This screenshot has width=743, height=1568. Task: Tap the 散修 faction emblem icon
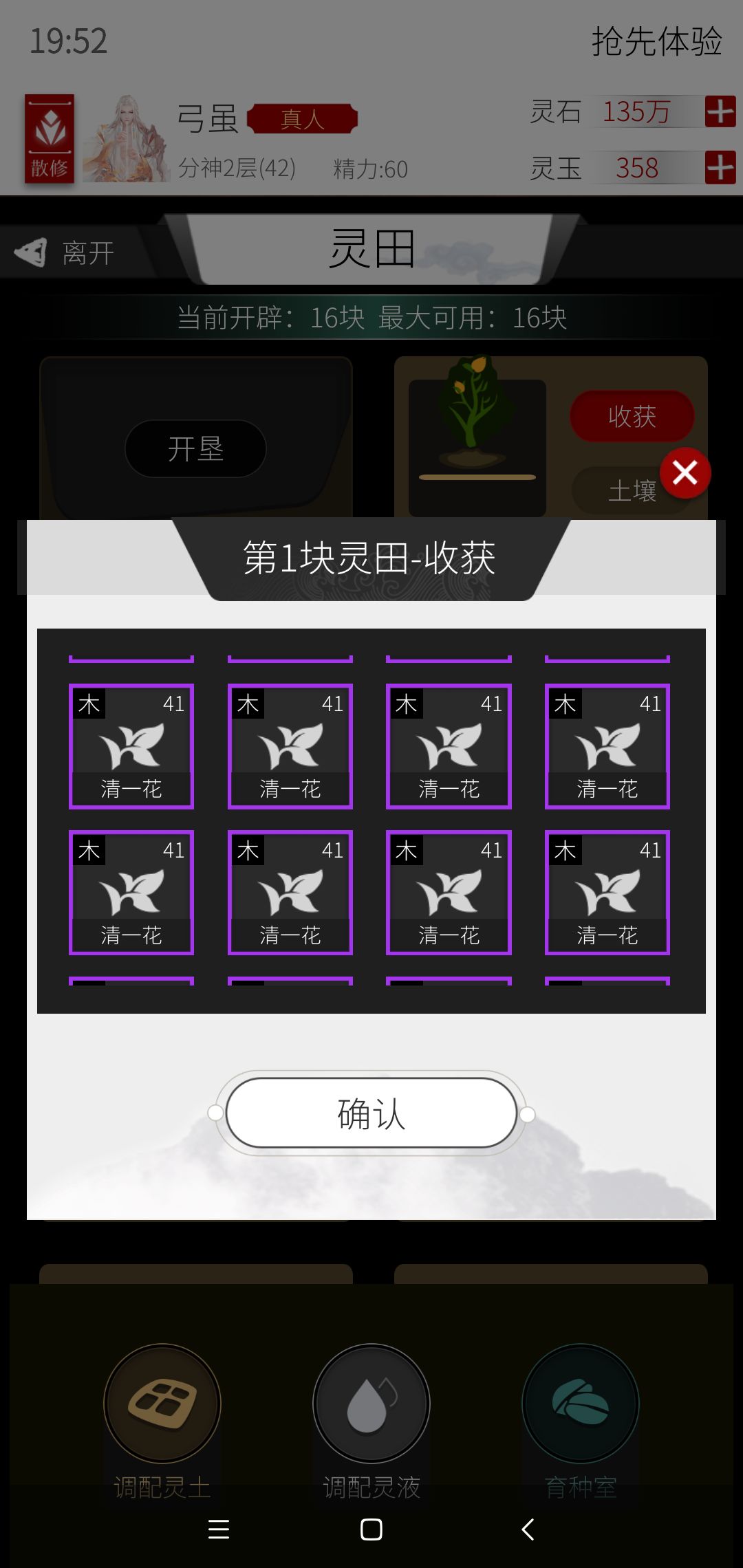pos(48,135)
